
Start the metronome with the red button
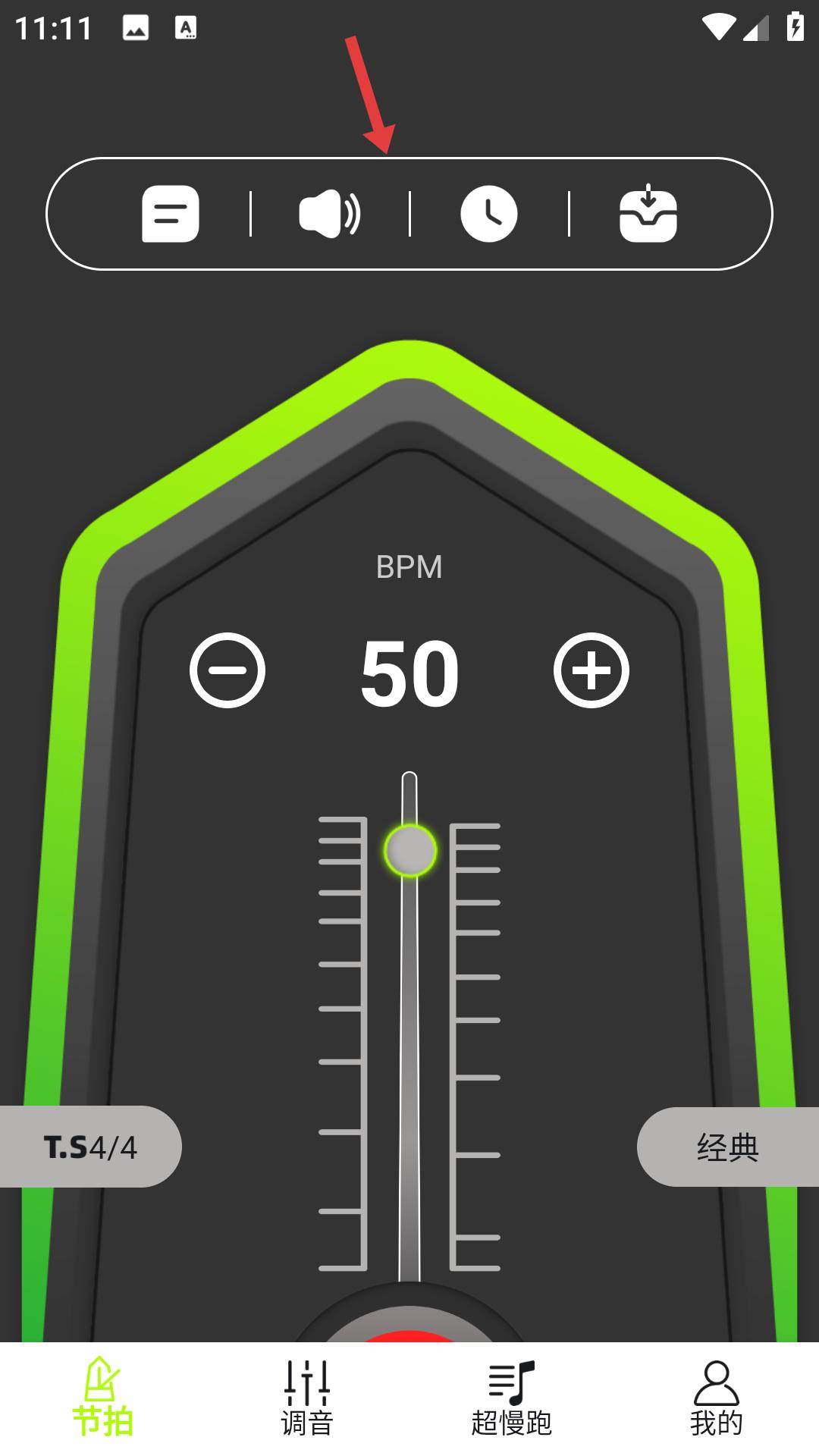(x=409, y=1333)
